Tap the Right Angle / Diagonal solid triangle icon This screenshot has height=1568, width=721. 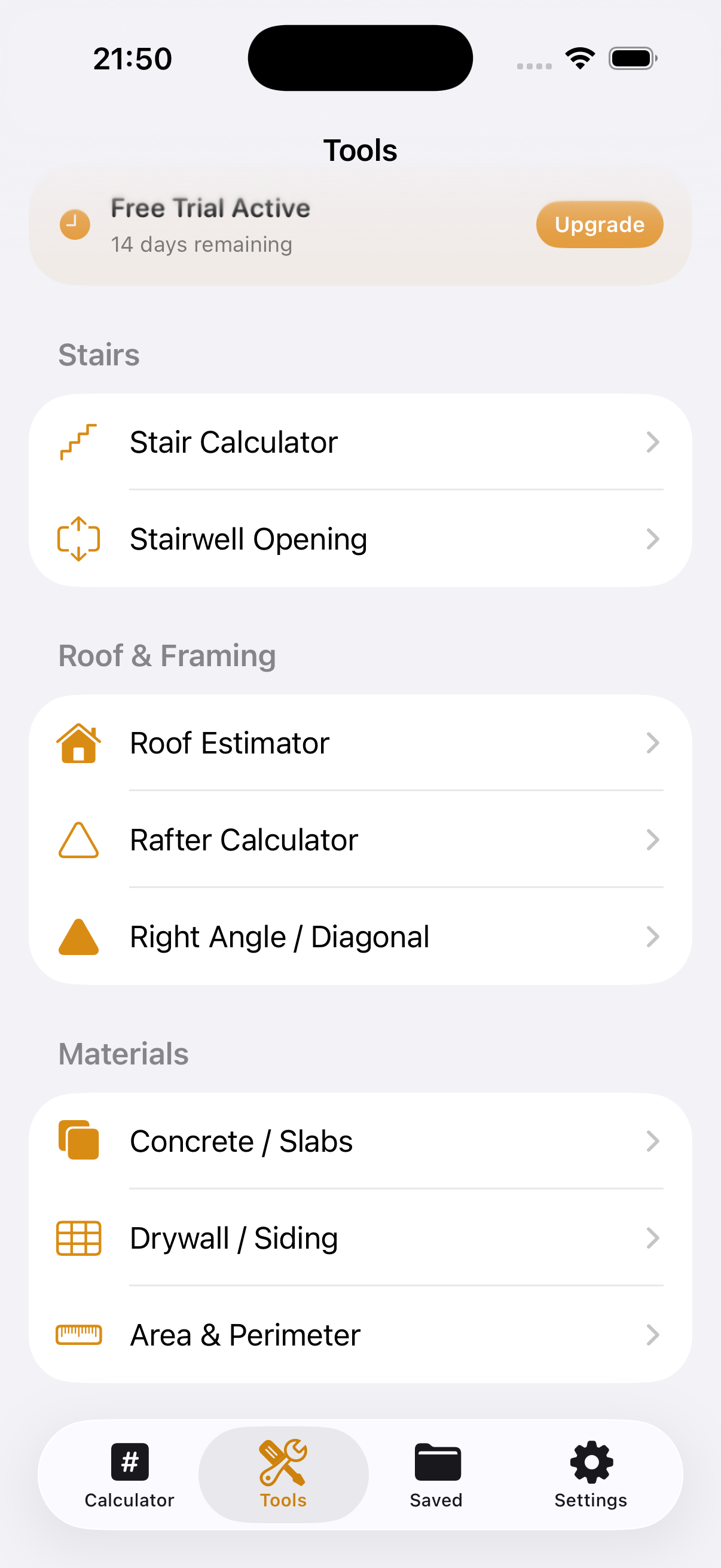pos(78,936)
